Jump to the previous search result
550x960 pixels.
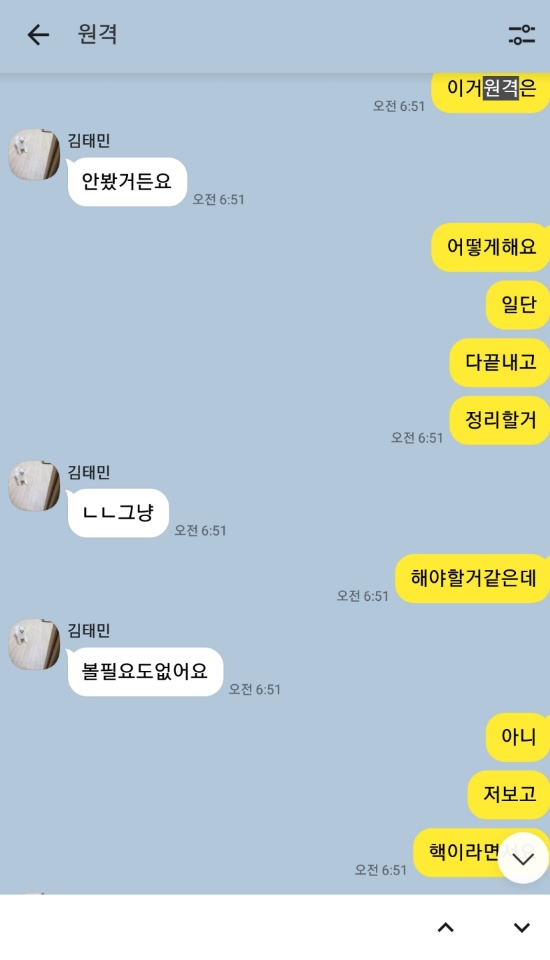tap(445, 928)
